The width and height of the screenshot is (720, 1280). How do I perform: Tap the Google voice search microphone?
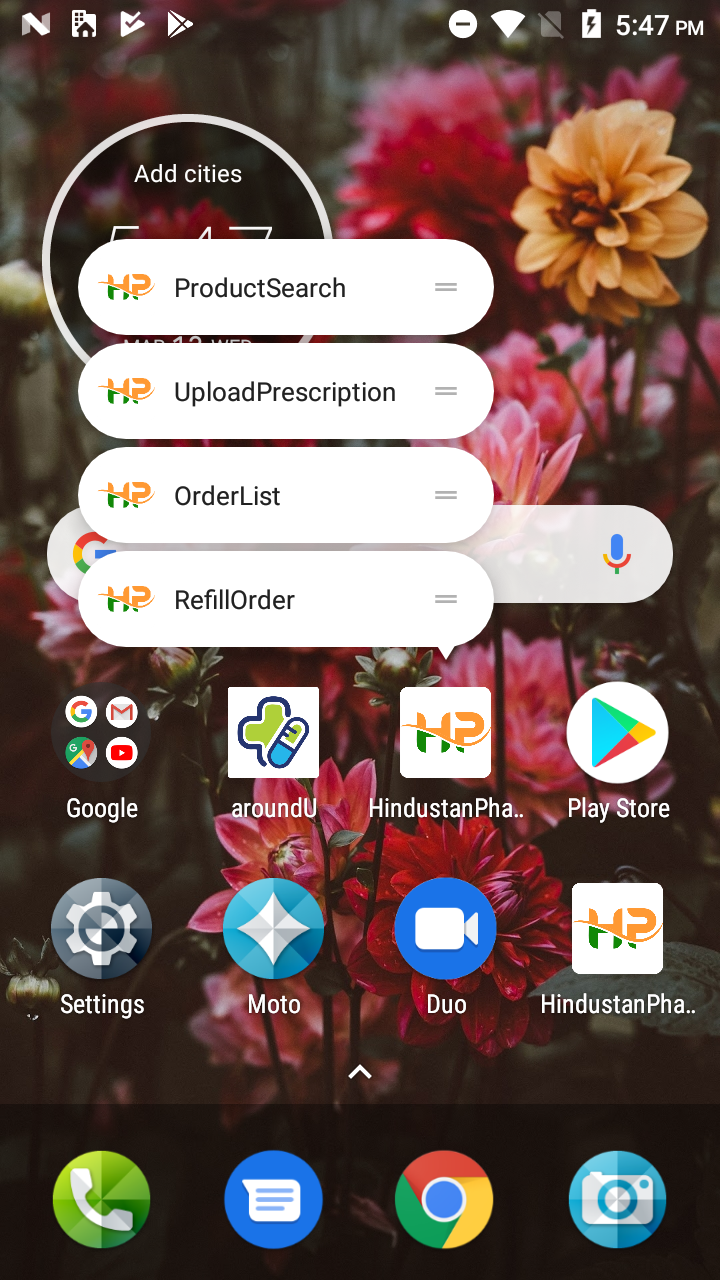pyautogui.click(x=617, y=554)
